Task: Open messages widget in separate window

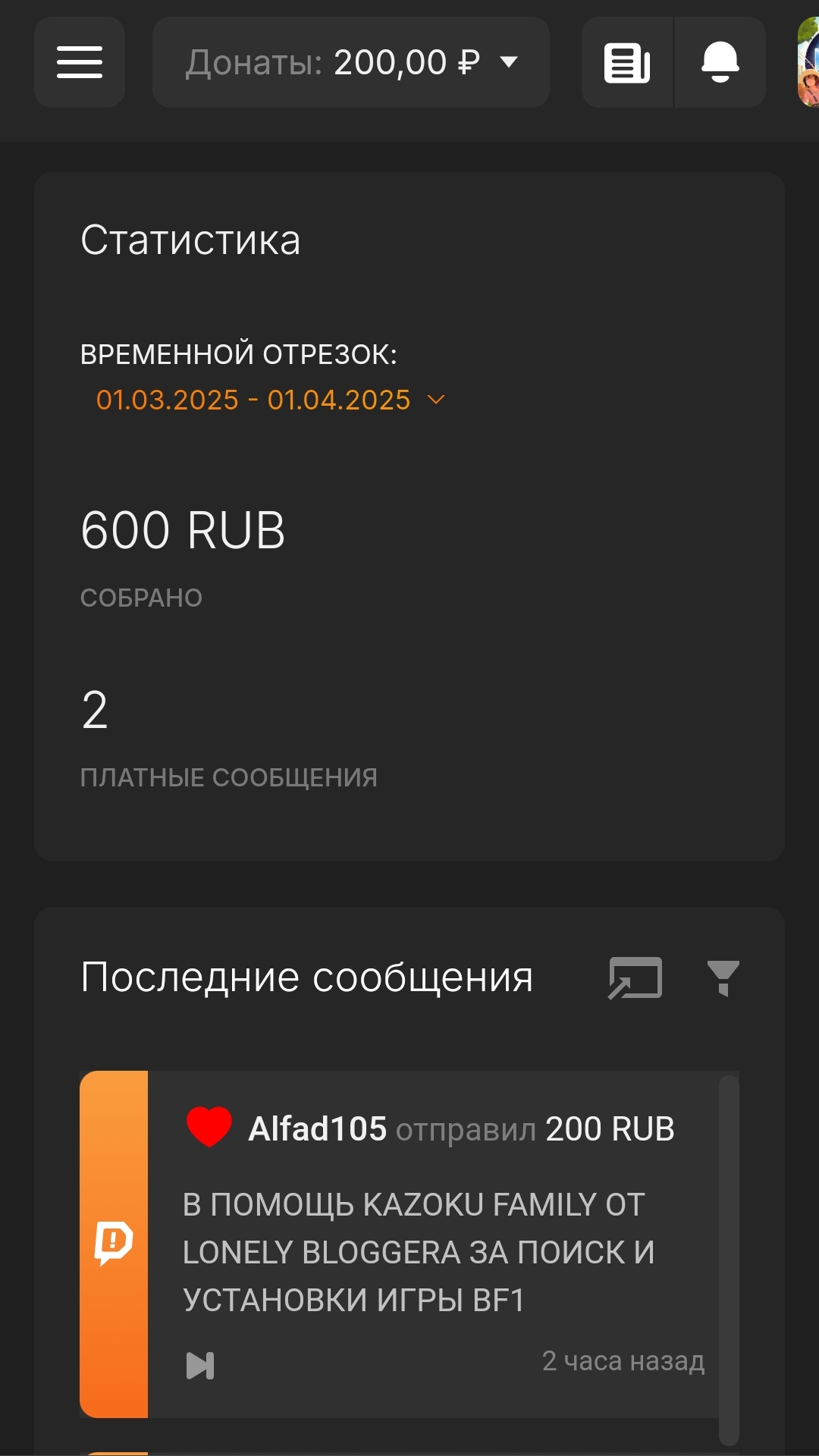Action: click(x=635, y=977)
